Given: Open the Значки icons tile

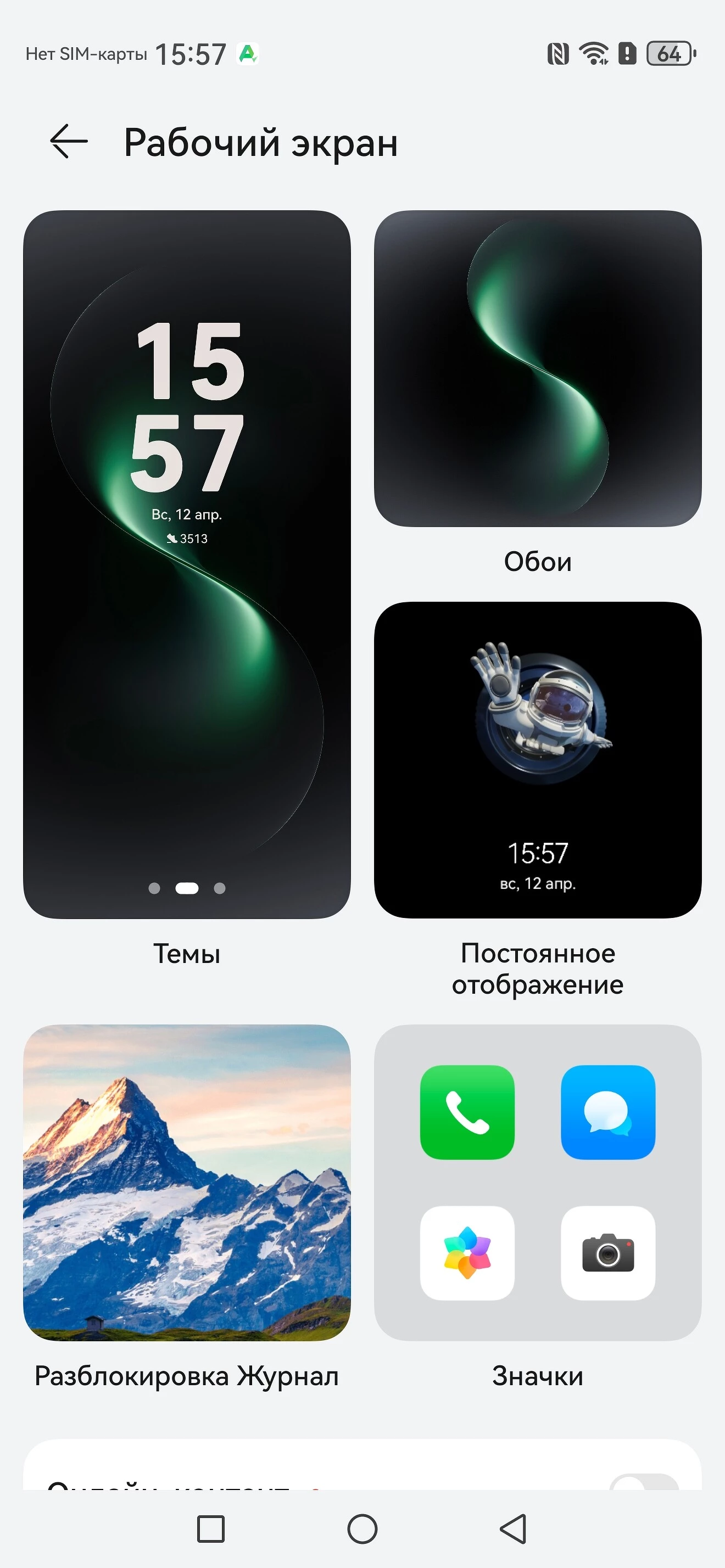Looking at the screenshot, I should point(538,1182).
